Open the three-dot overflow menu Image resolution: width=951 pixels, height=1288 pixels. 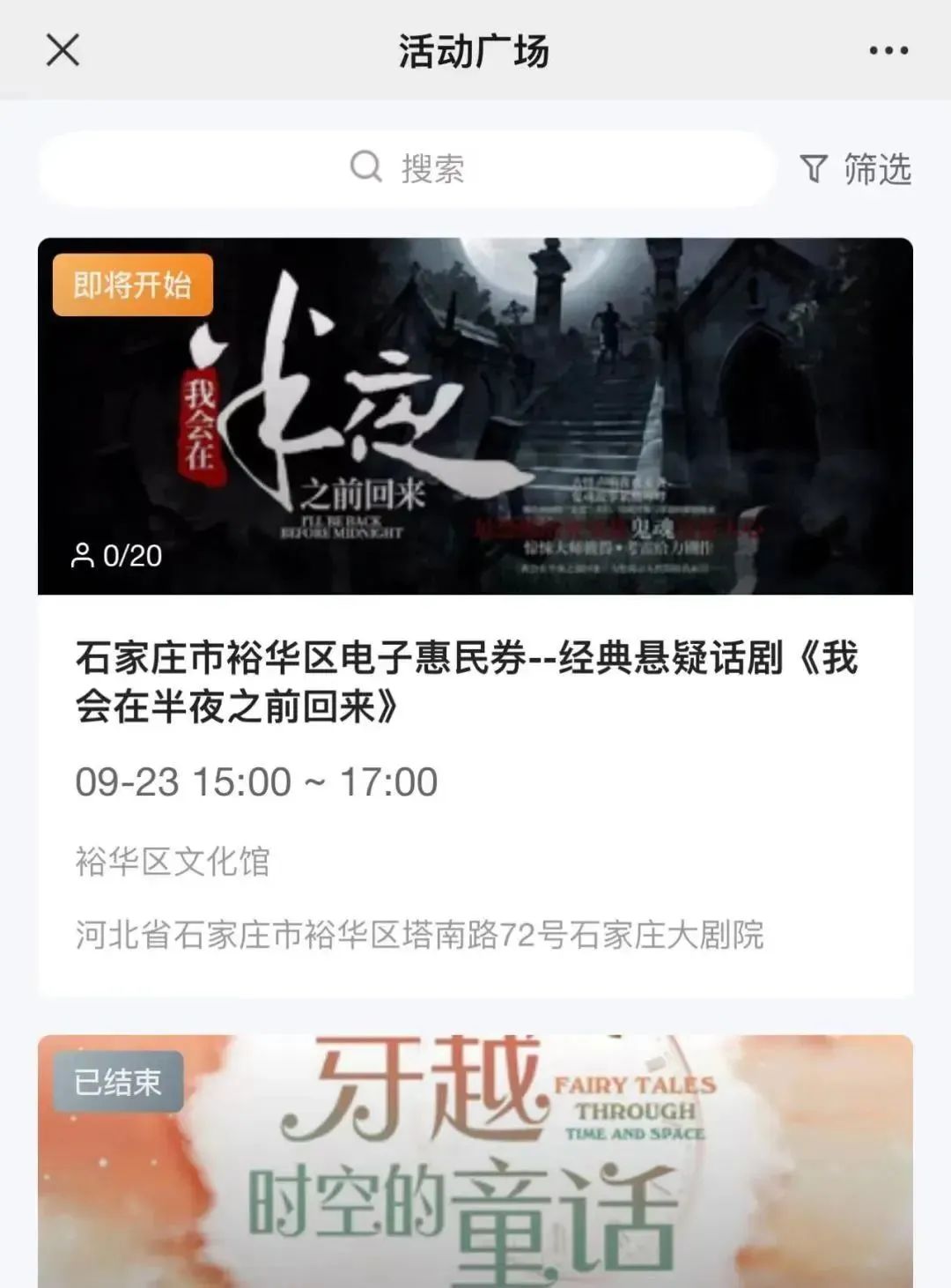point(888,50)
